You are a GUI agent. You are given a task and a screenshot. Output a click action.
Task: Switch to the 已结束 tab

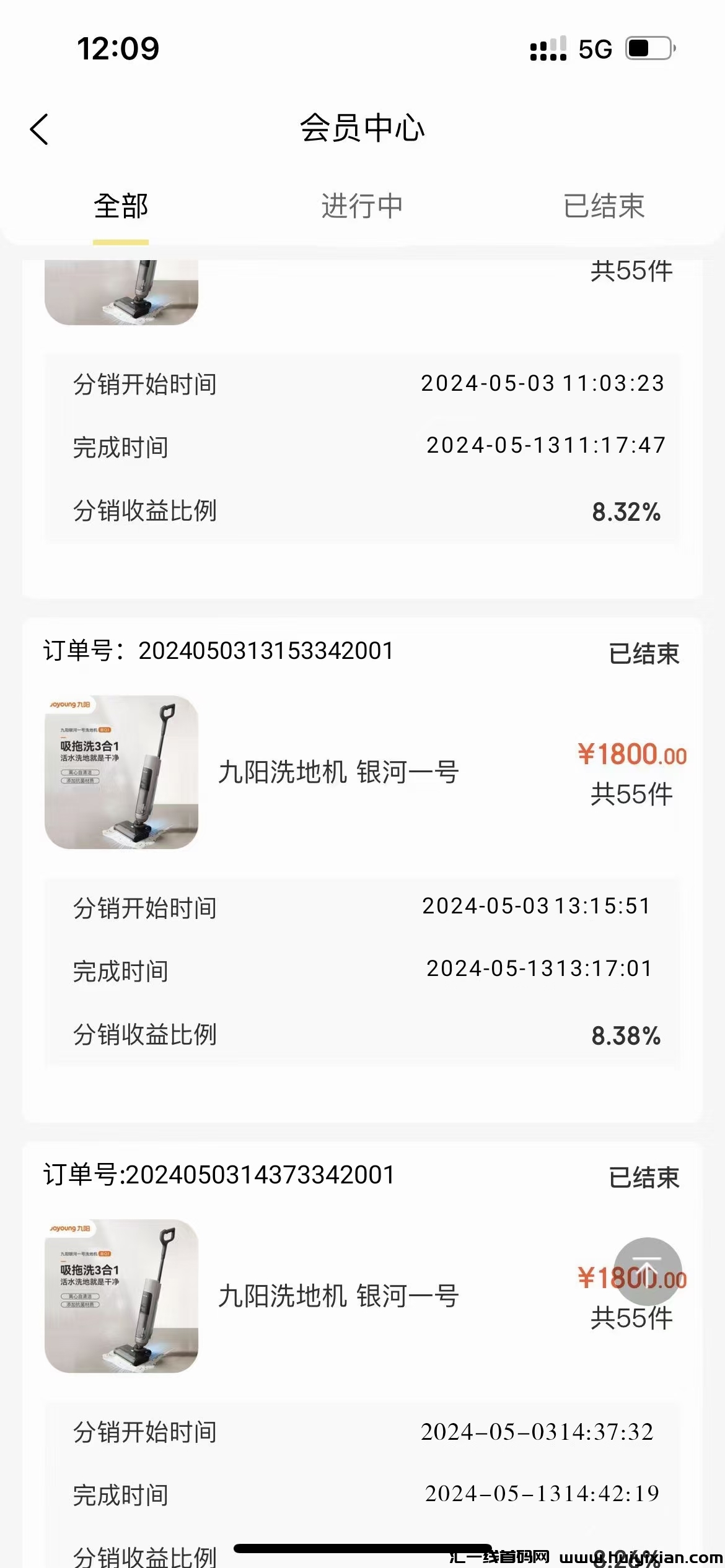pos(604,207)
